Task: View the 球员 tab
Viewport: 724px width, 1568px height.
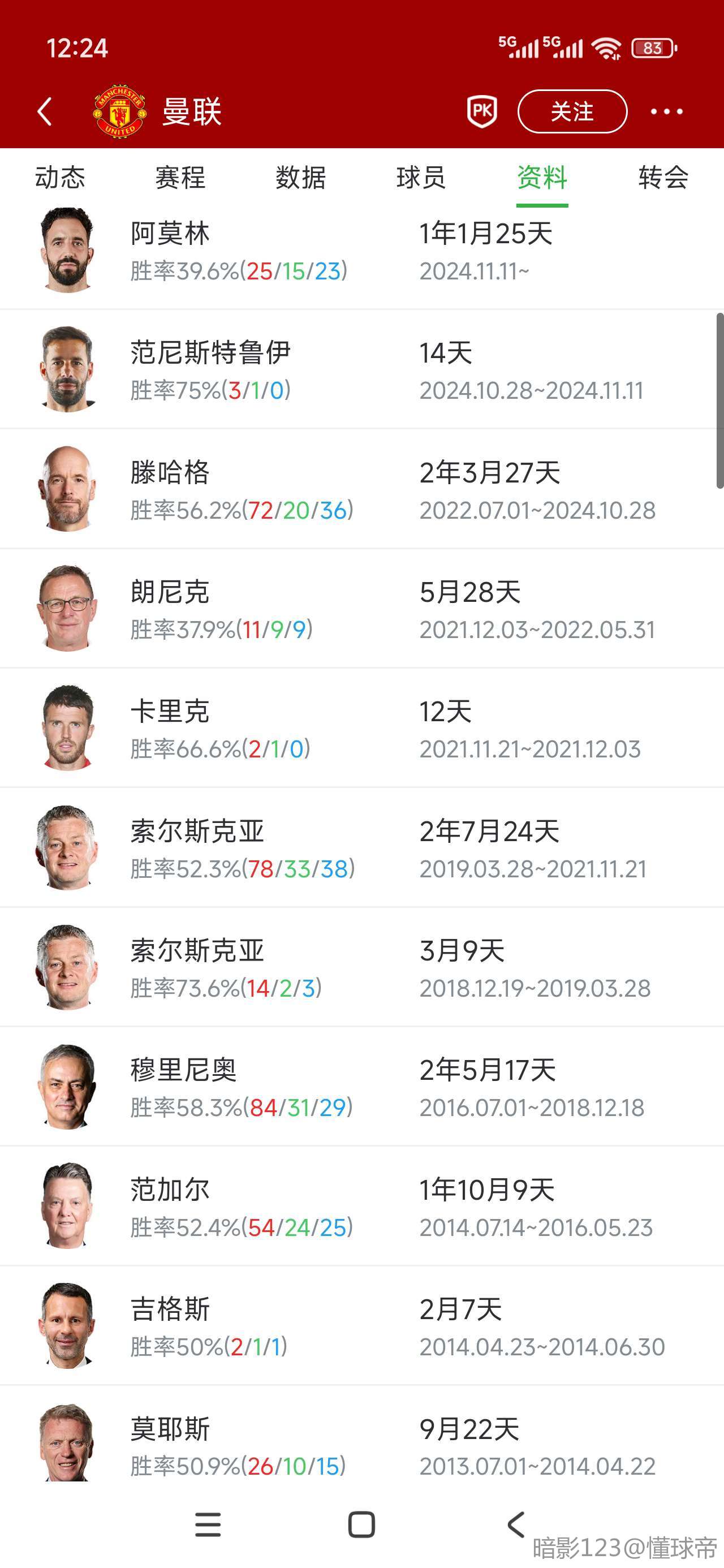Action: coord(421,178)
